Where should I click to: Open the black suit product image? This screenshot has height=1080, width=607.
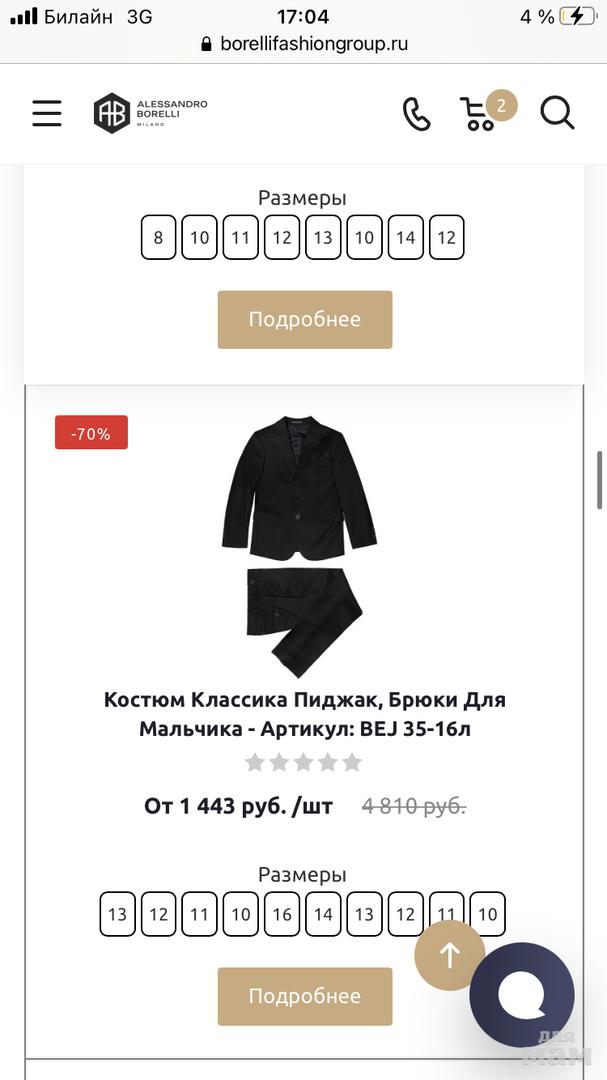point(300,545)
